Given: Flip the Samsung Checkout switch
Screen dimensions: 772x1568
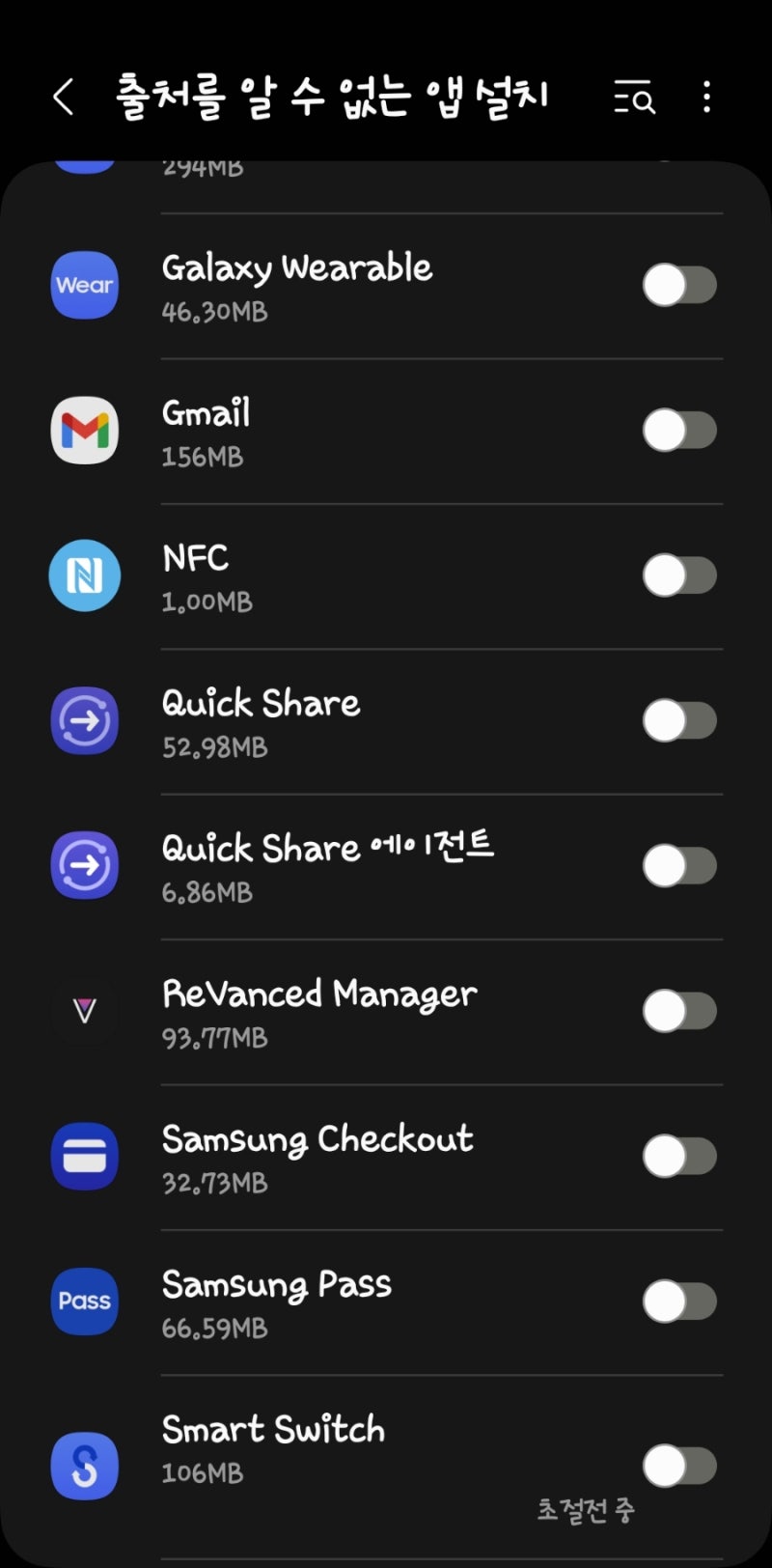Looking at the screenshot, I should click(679, 1157).
